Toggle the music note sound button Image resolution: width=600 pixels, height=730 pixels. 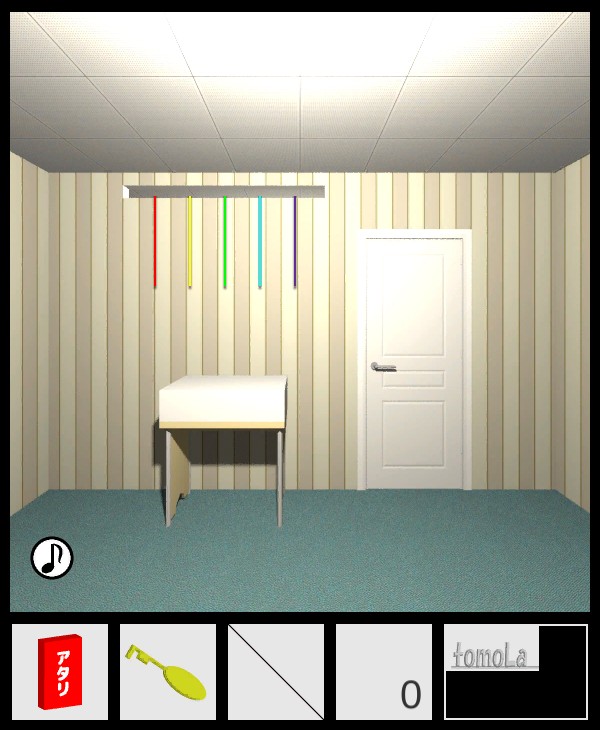52,558
